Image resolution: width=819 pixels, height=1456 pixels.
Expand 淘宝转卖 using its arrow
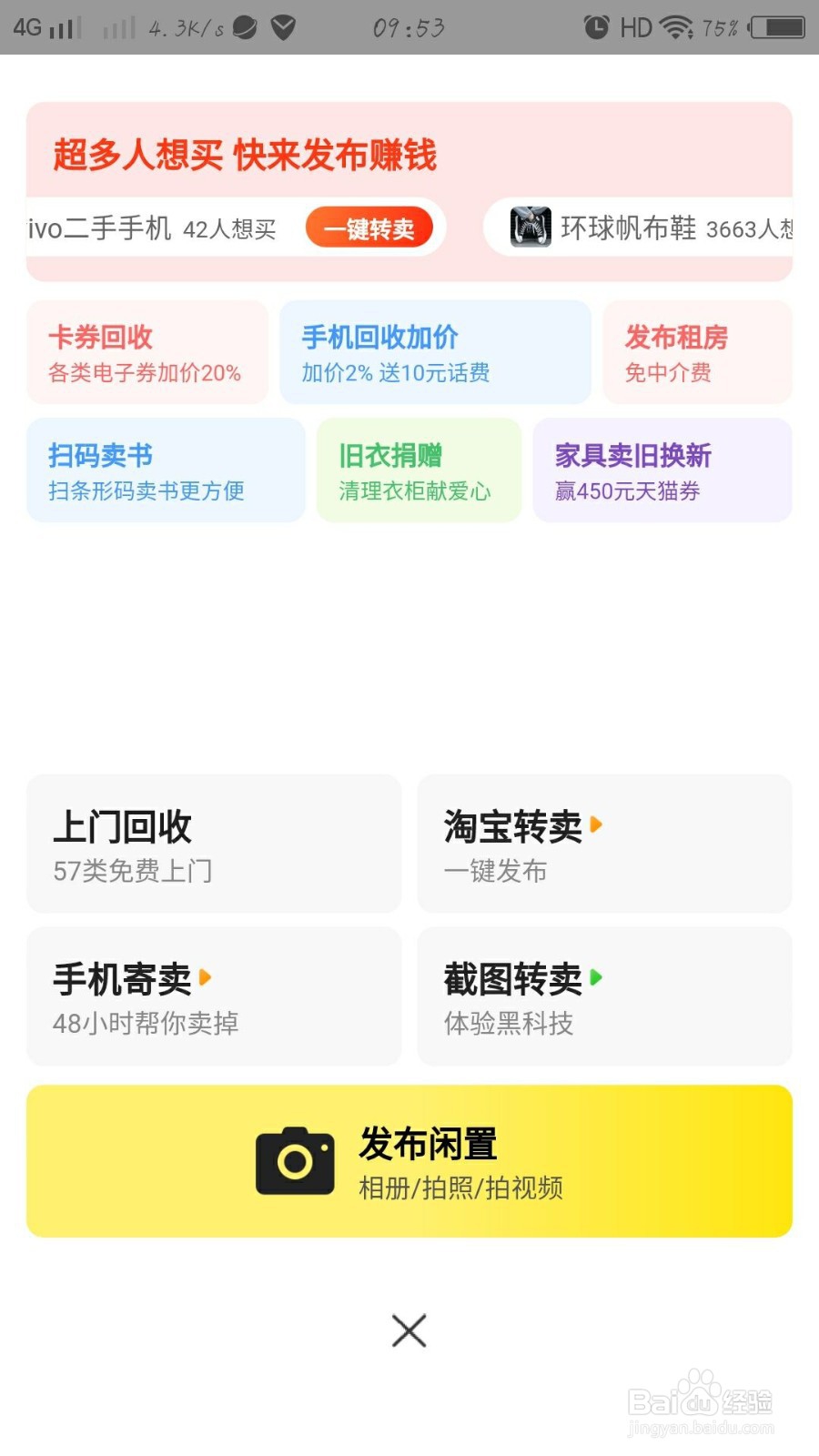point(597,824)
